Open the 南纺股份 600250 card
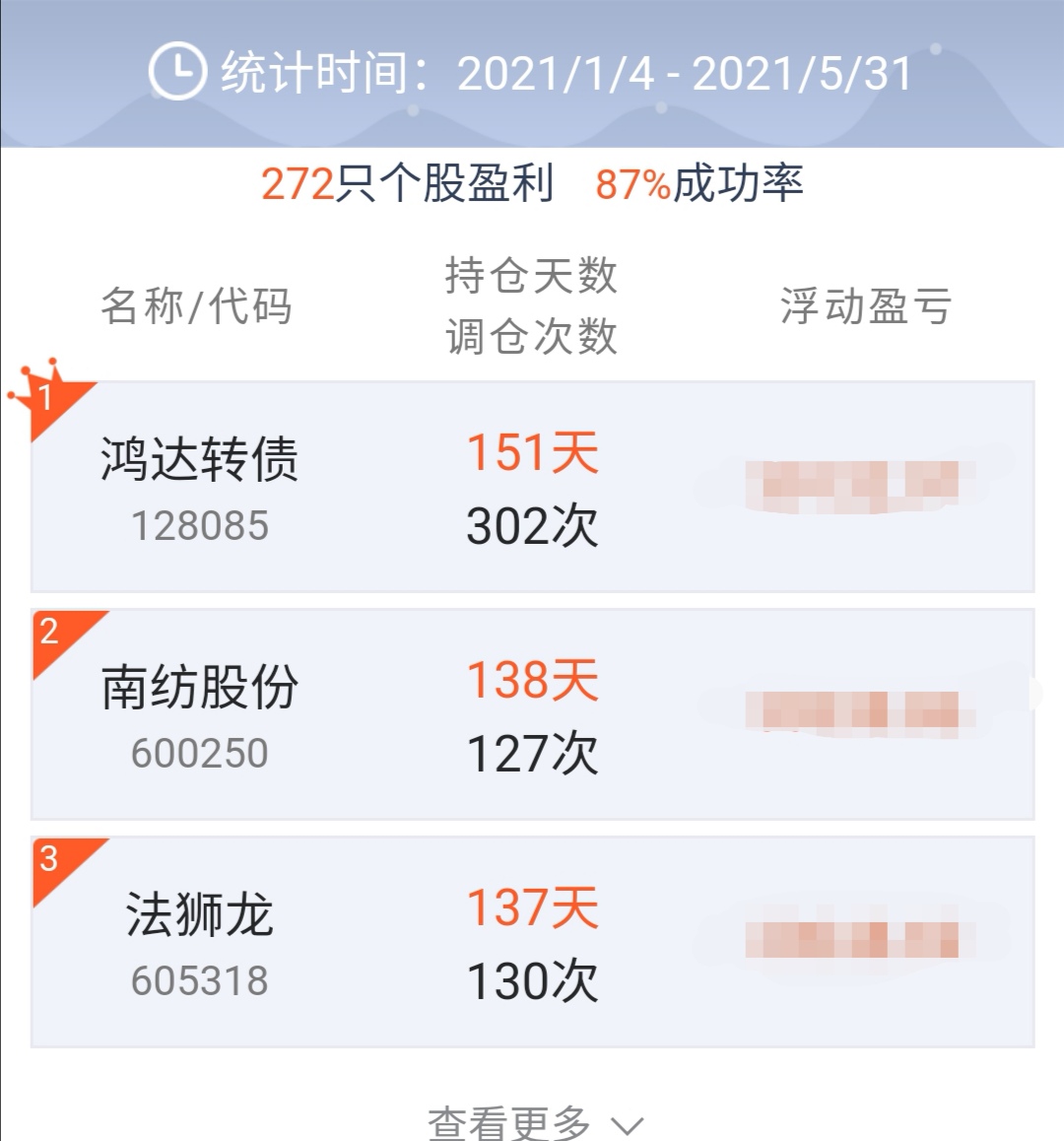 (532, 714)
